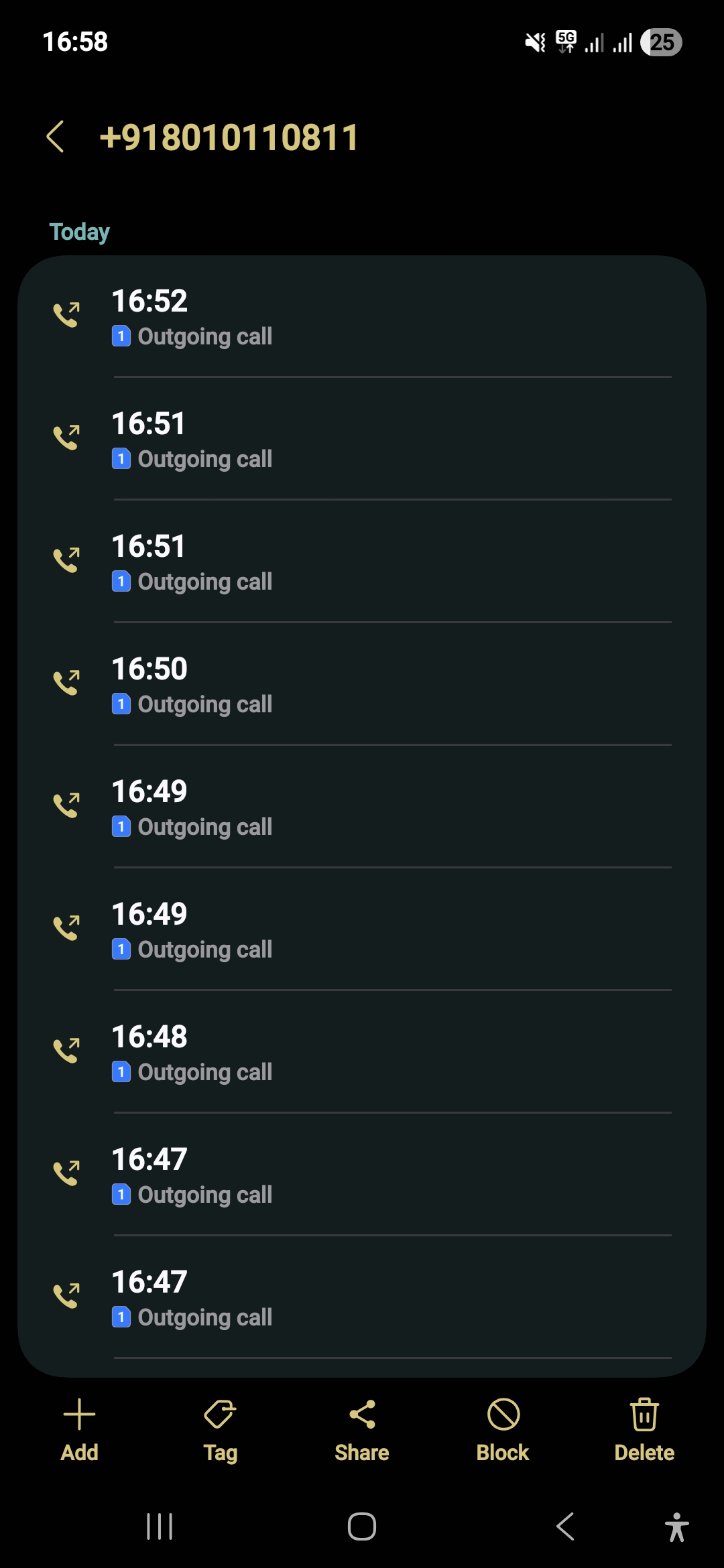Select the 16:50 outgoing call entry
Viewport: 724px width, 1568px height.
pos(362,684)
